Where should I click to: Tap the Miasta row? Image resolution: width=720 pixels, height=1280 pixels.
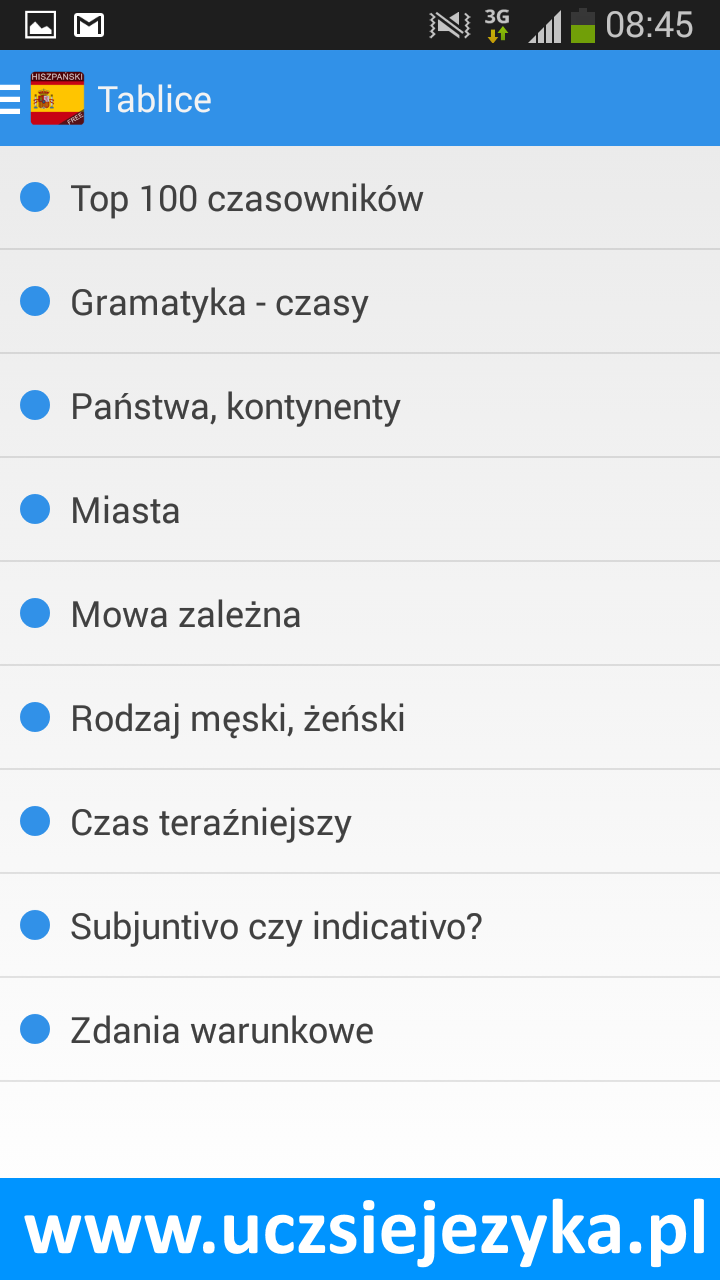pyautogui.click(x=360, y=510)
